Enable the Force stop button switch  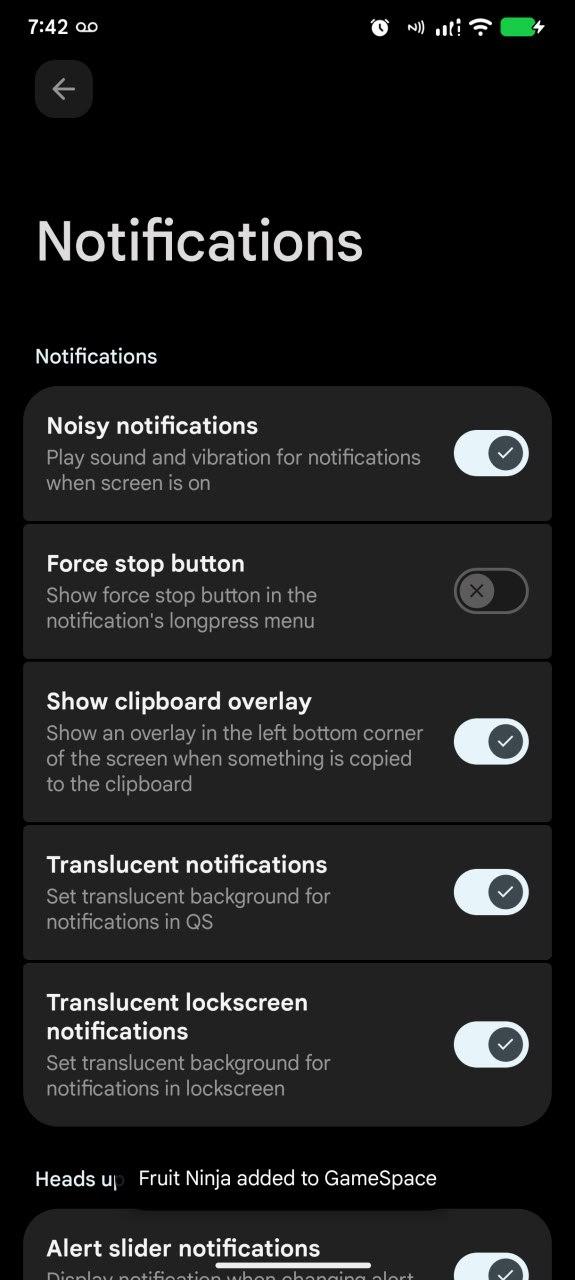491,591
